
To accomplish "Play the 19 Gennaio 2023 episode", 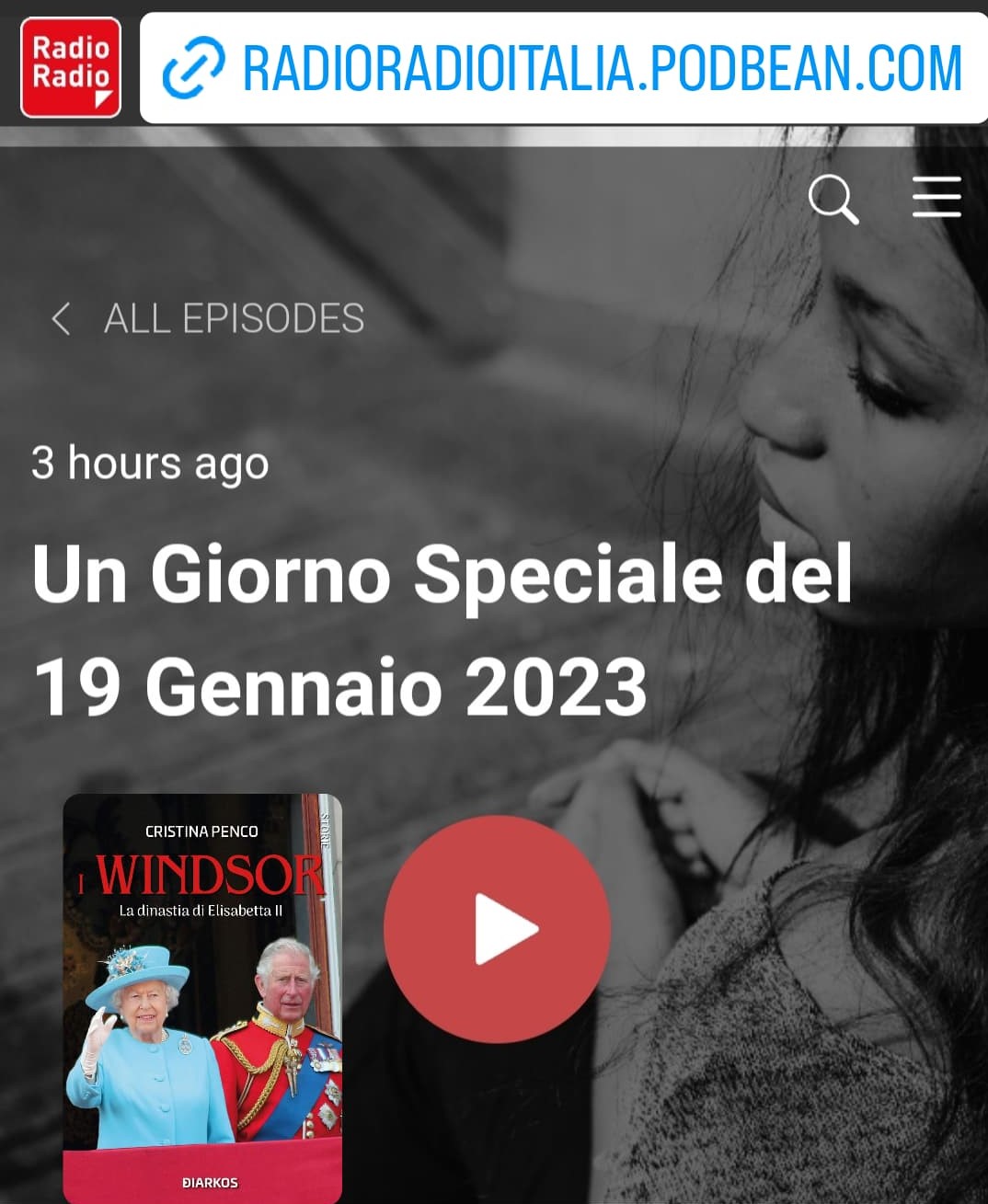I will [497, 929].
